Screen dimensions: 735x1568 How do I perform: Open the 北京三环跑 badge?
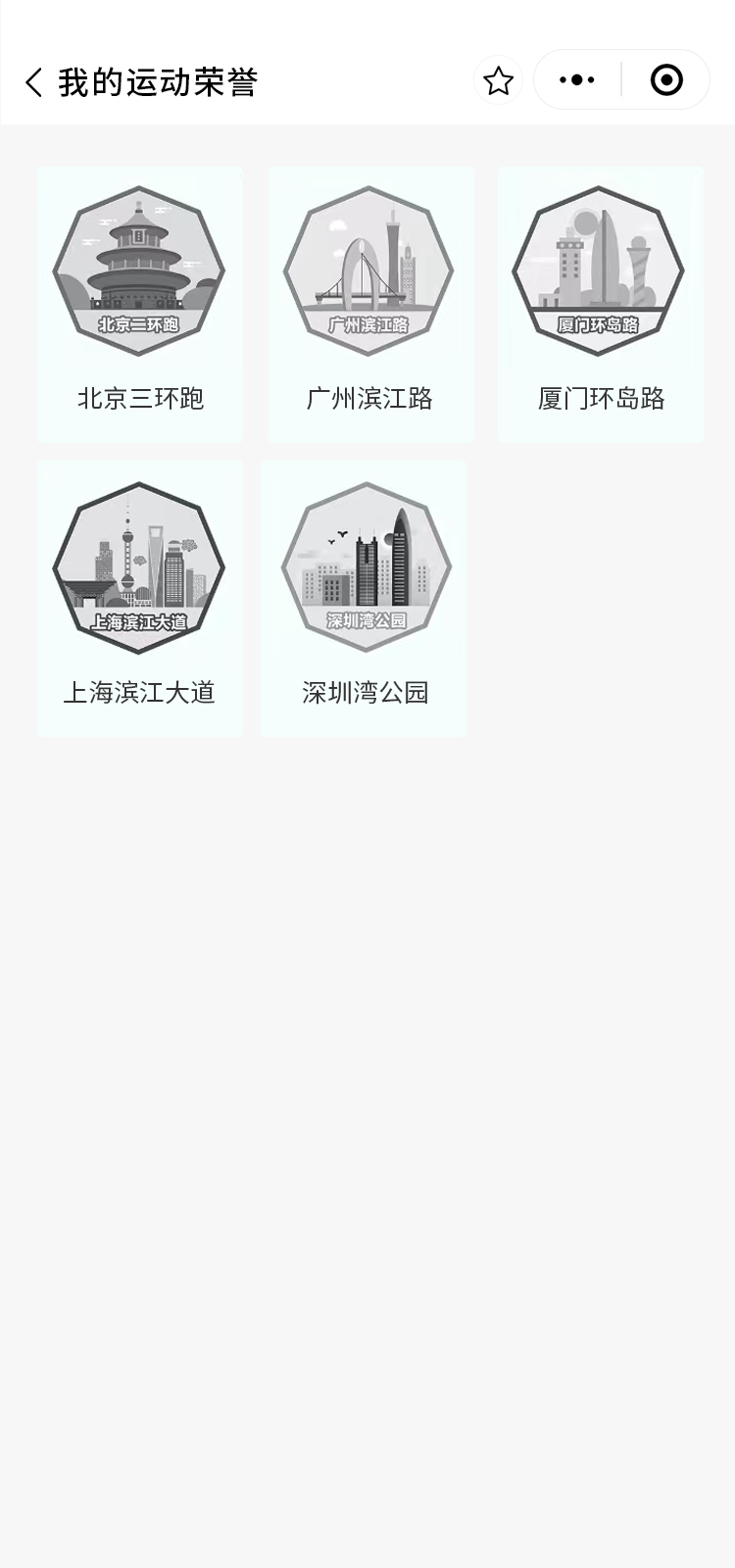click(139, 304)
